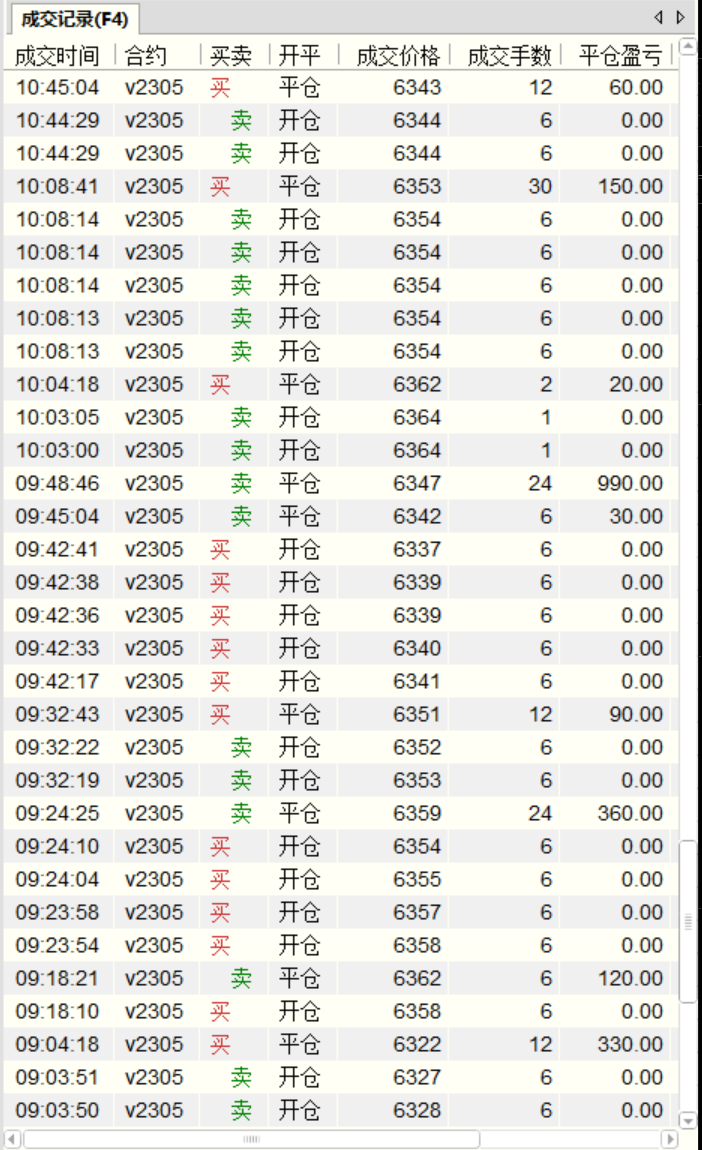
Task: Tap the left tab-scroll arrow
Action: pos(658,17)
